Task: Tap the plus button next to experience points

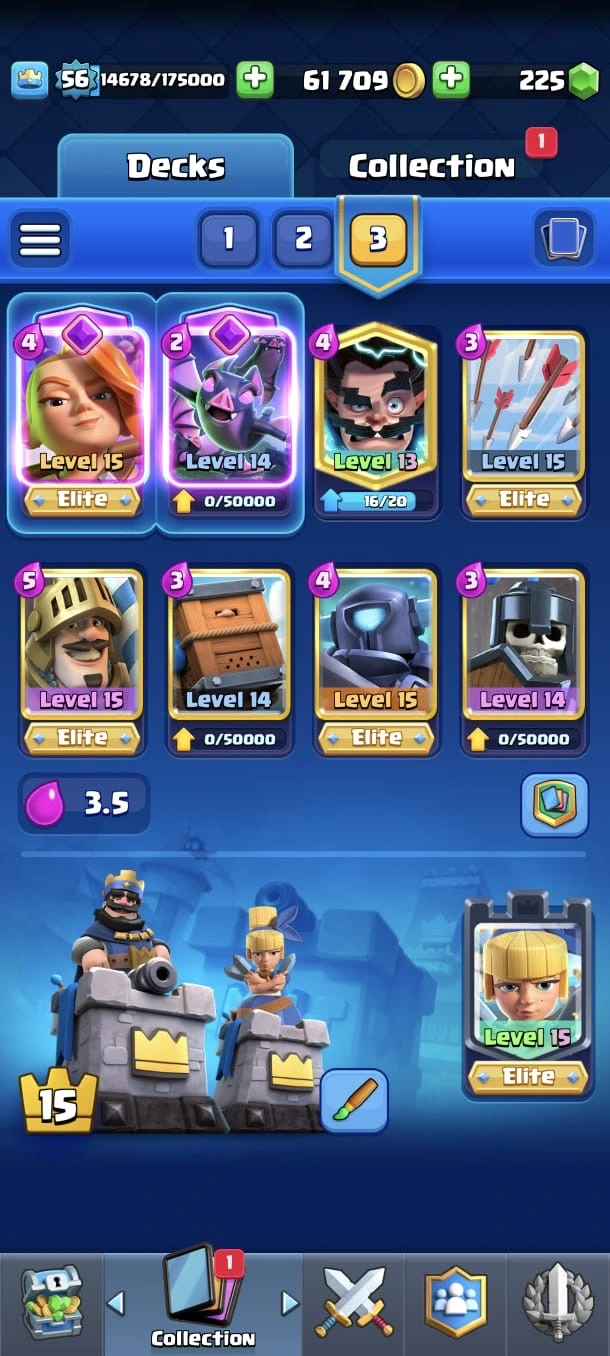Action: (255, 80)
